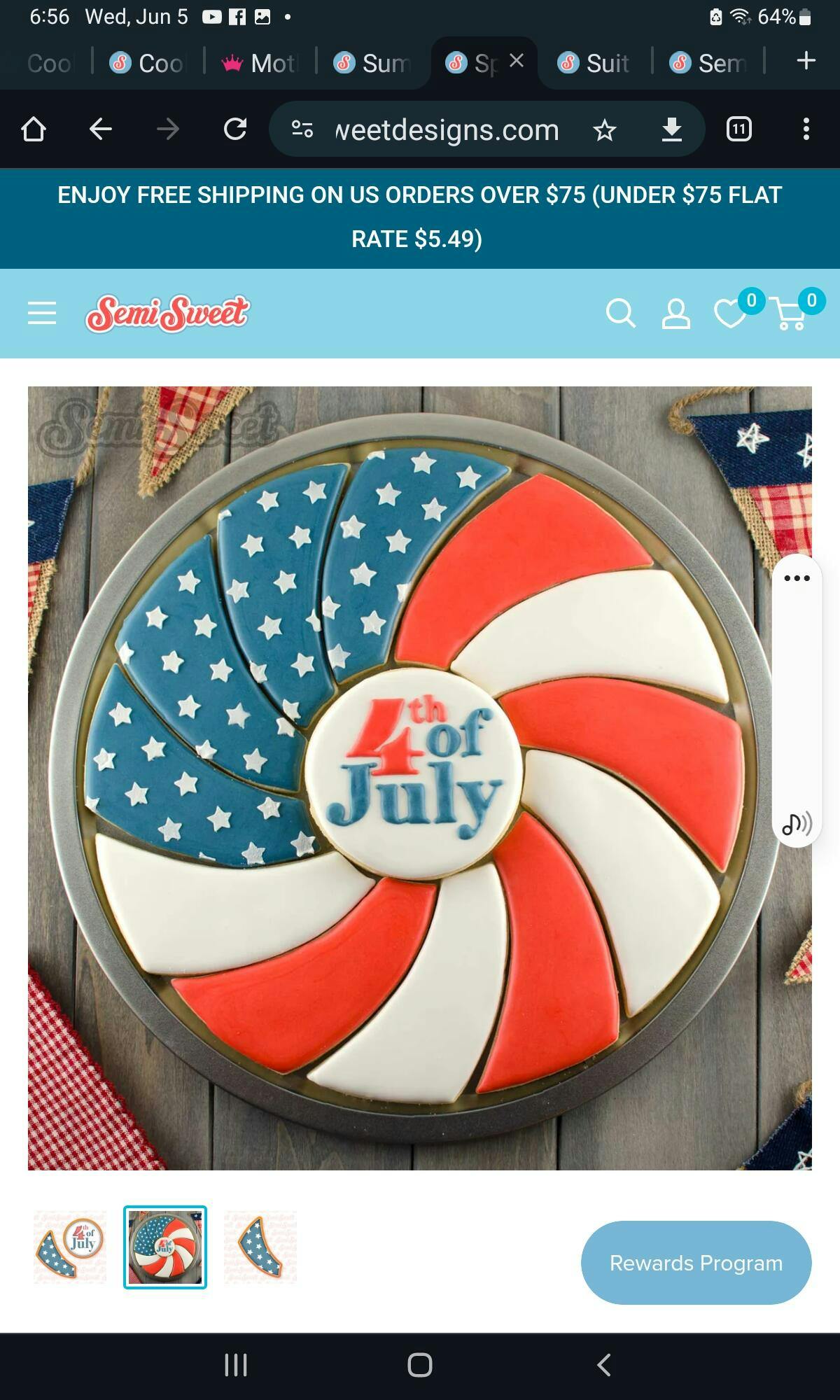The image size is (840, 1400).
Task: Switch to the Mot tab
Action: [x=260, y=63]
